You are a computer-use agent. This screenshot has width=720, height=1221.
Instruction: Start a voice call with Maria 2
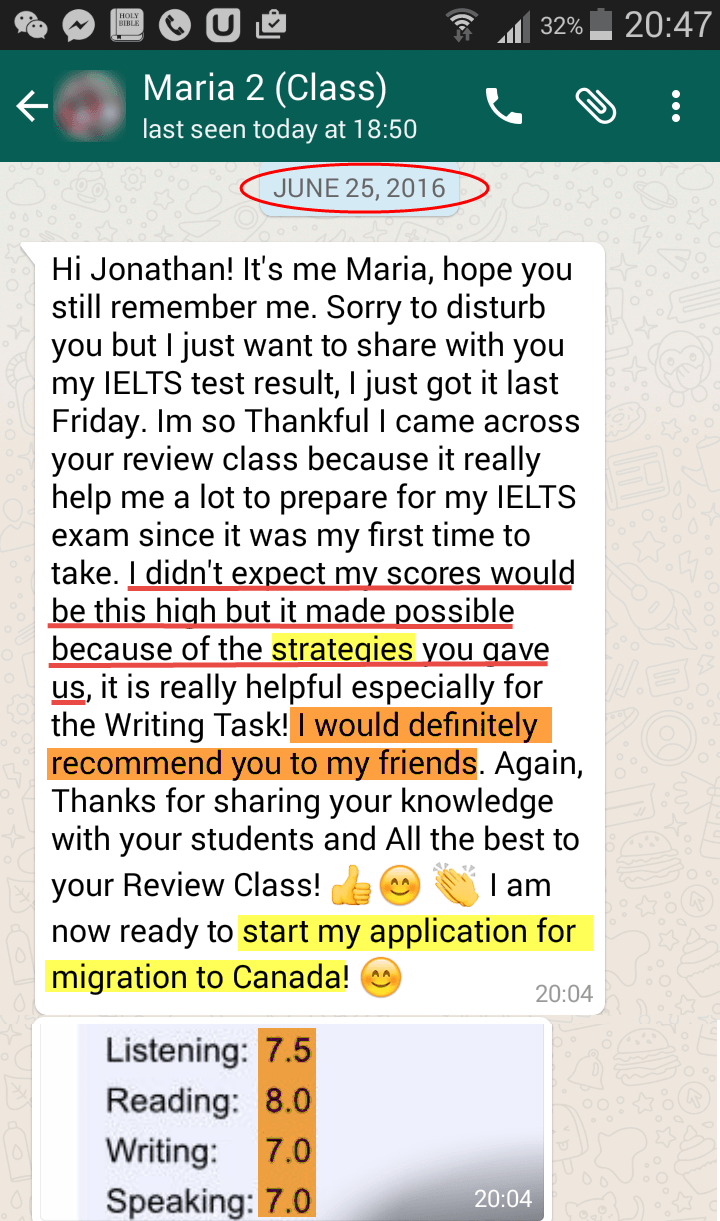point(505,105)
